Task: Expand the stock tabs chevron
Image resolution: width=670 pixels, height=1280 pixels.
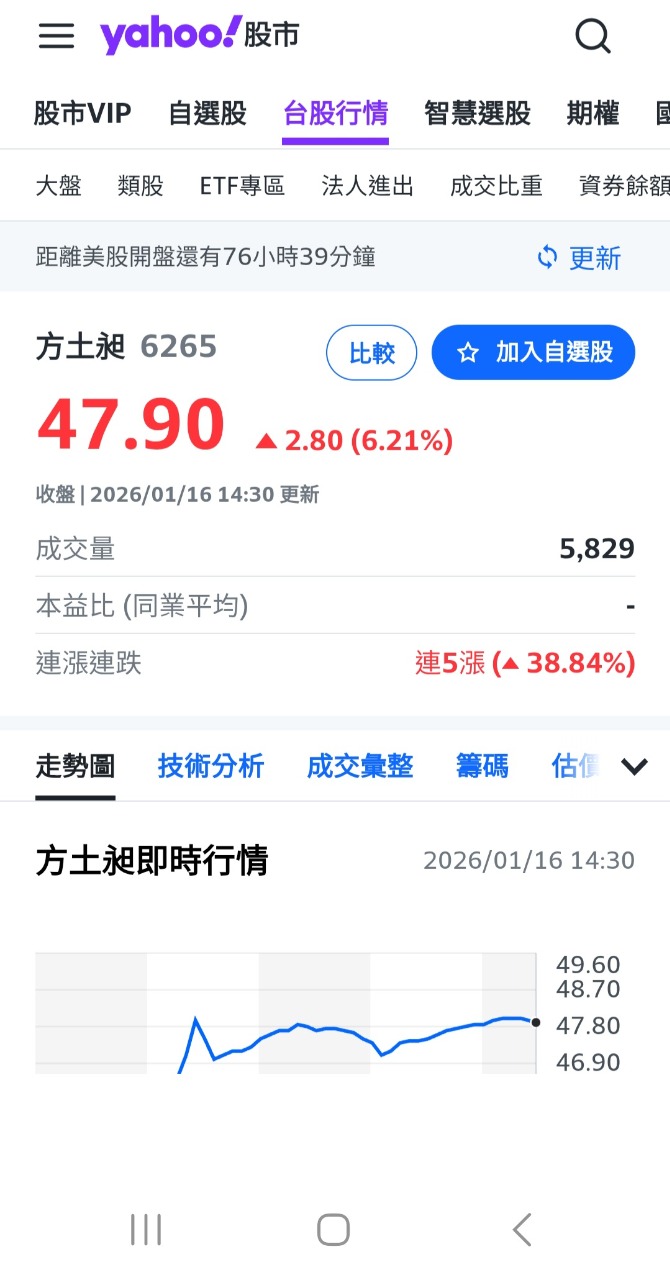Action: [634, 766]
